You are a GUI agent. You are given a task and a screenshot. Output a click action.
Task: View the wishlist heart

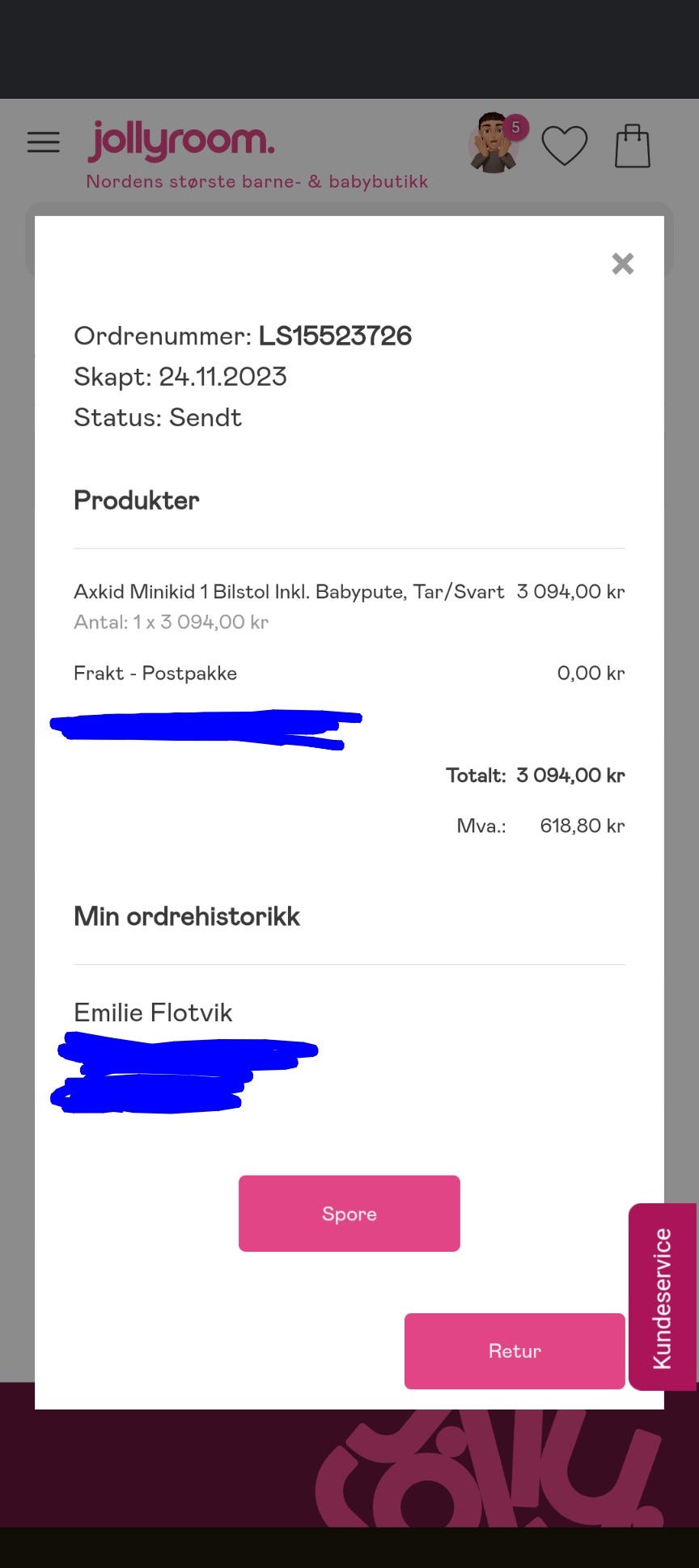point(565,146)
